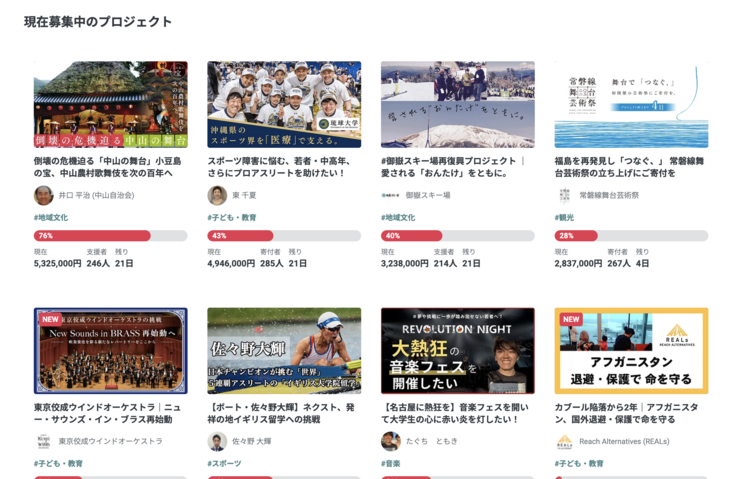View organizer 御嶽スキー場 profile
The width and height of the screenshot is (736, 479).
427,195
